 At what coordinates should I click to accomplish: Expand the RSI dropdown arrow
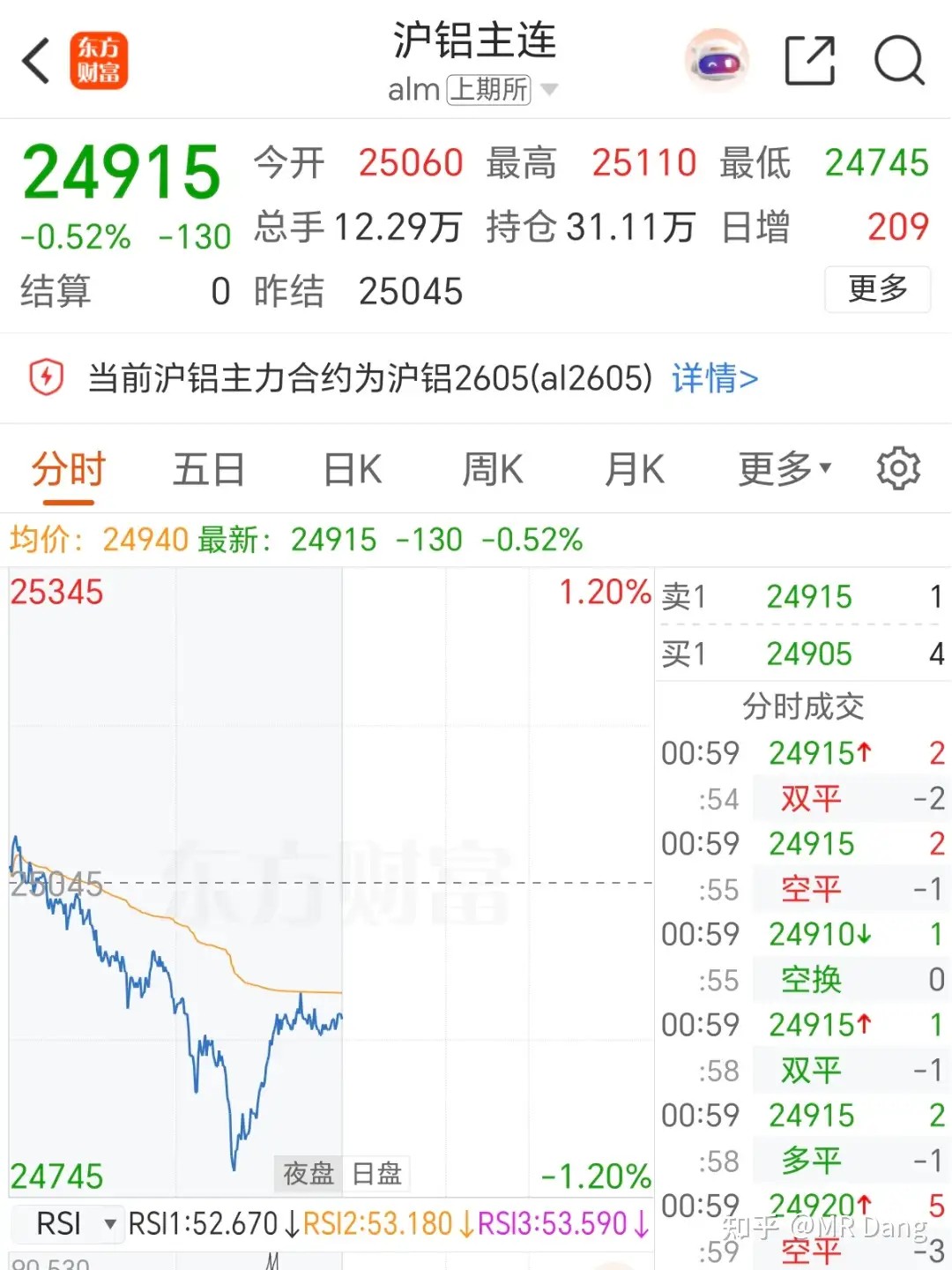111,1225
